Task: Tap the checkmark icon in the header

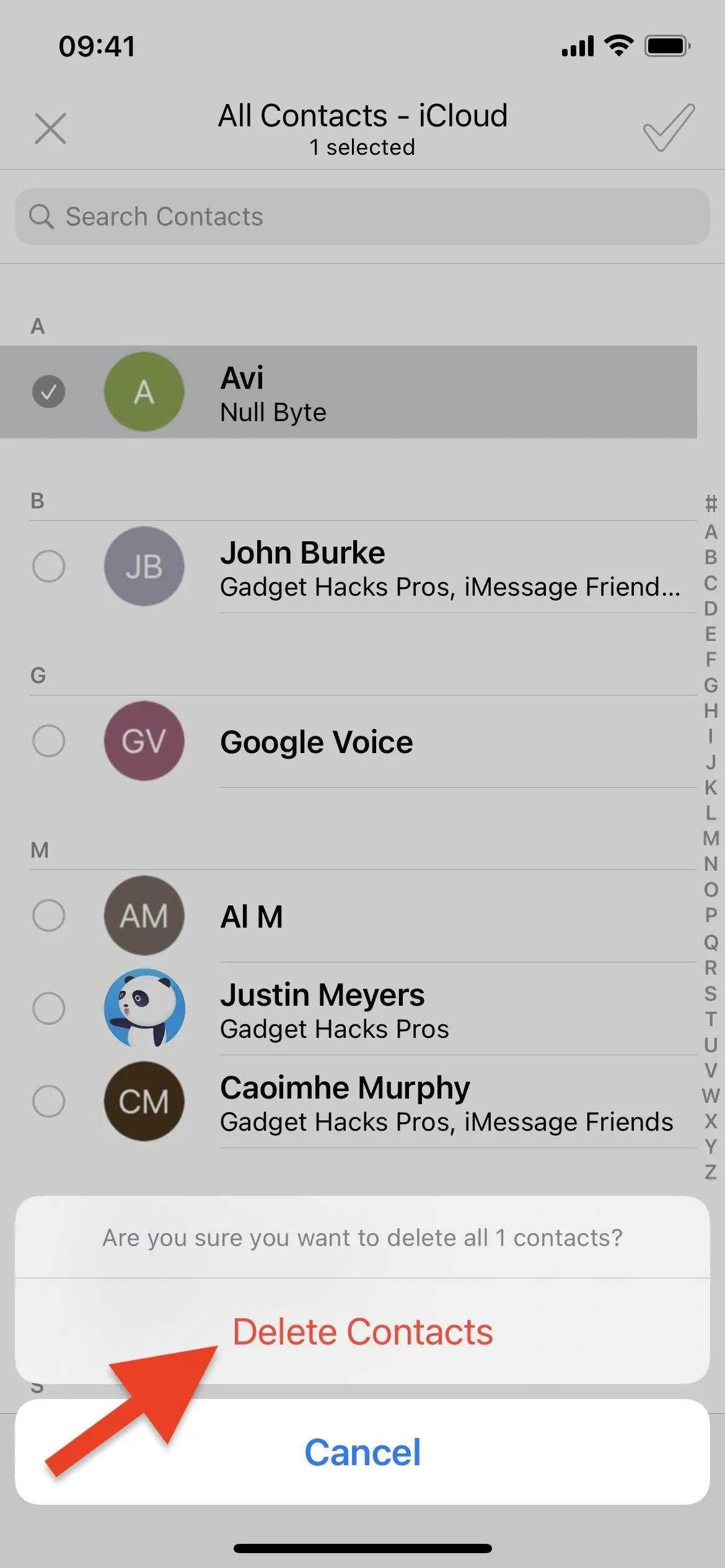Action: 669,128
